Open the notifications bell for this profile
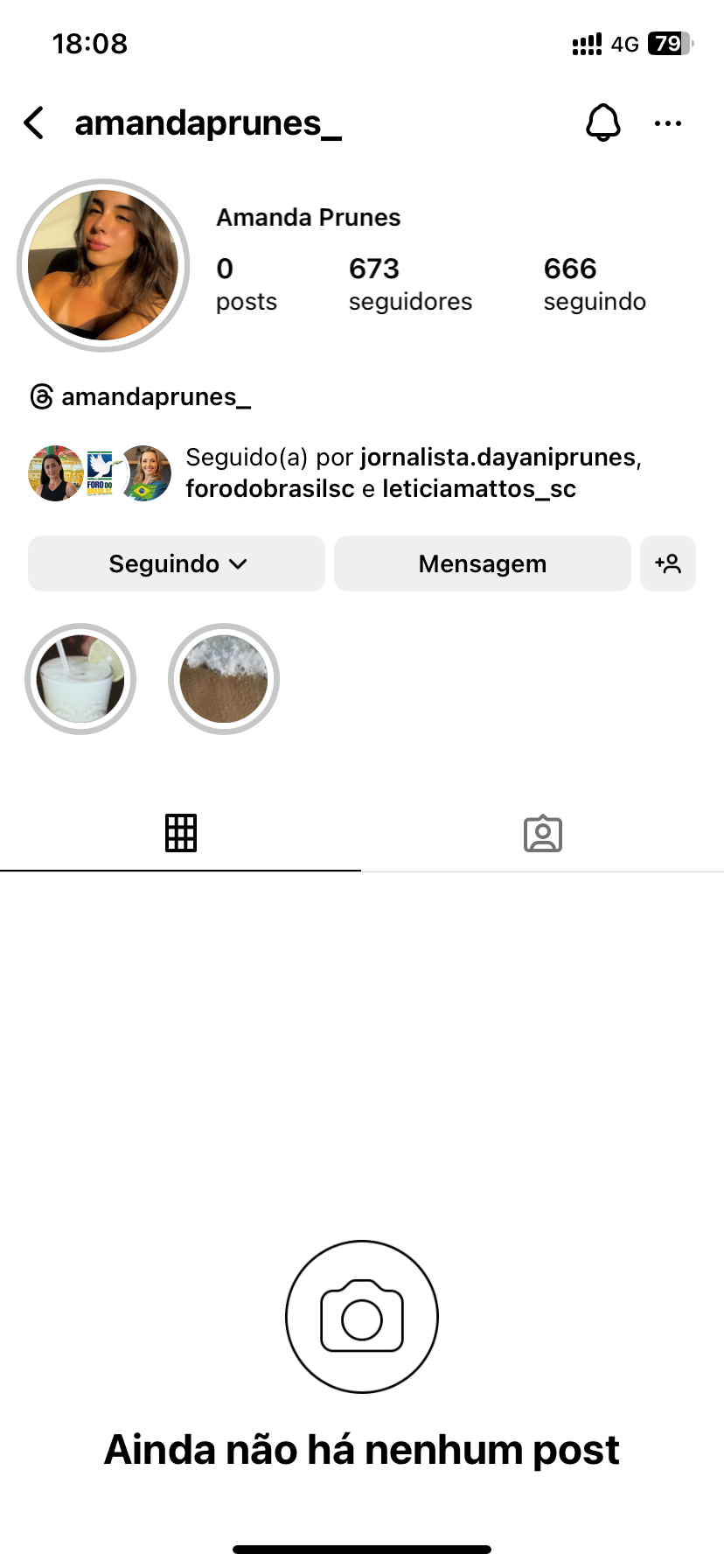This screenshot has height=1568, width=724. coord(602,122)
